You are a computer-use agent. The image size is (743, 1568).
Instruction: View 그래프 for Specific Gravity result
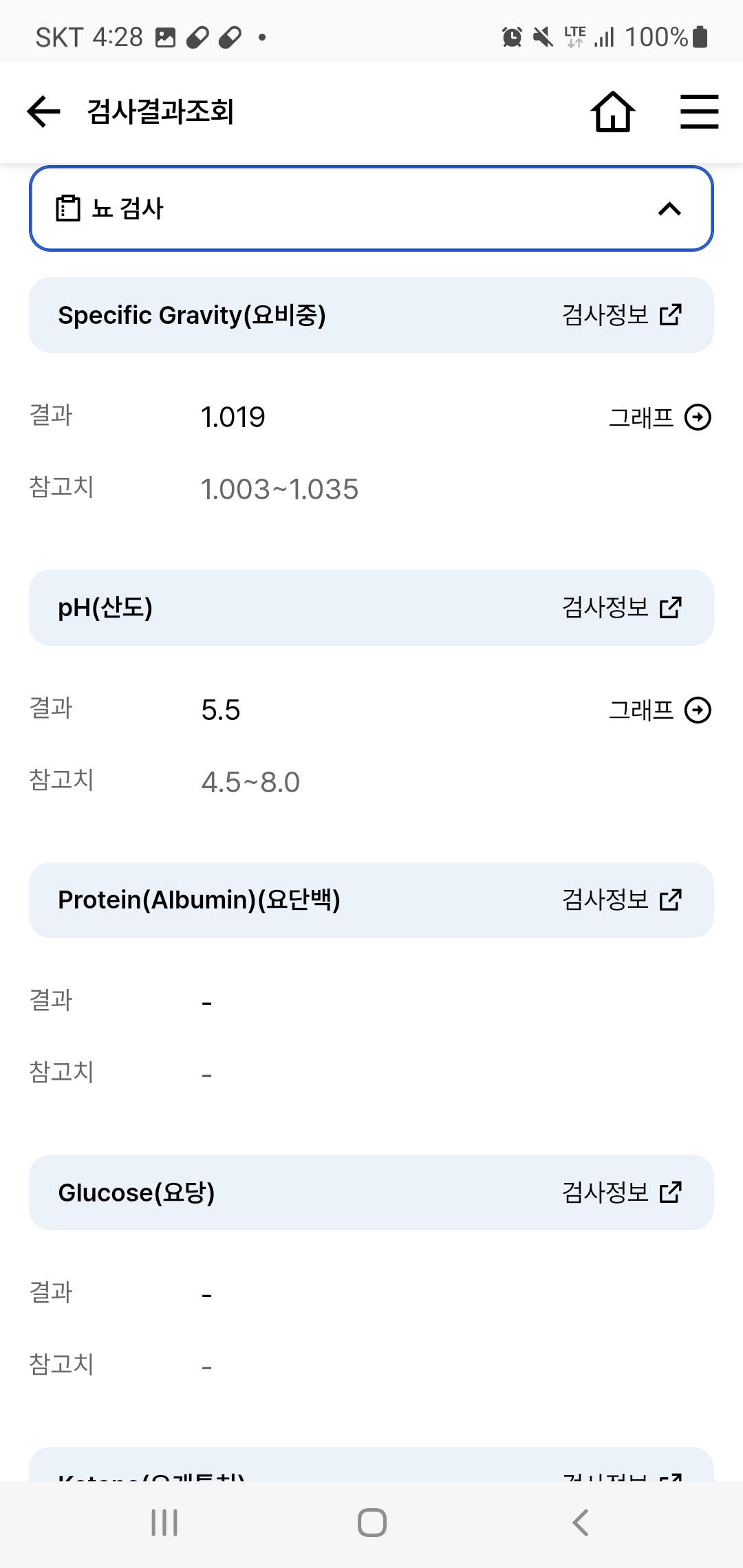pyautogui.click(x=659, y=417)
